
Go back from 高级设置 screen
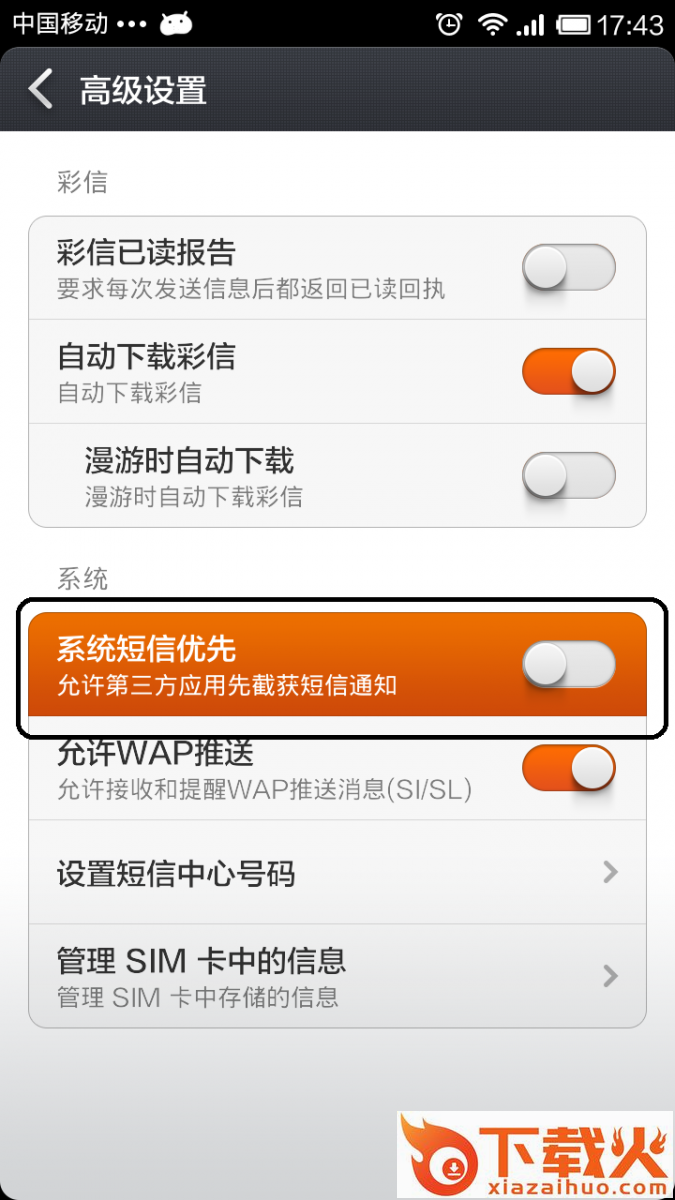click(x=41, y=90)
